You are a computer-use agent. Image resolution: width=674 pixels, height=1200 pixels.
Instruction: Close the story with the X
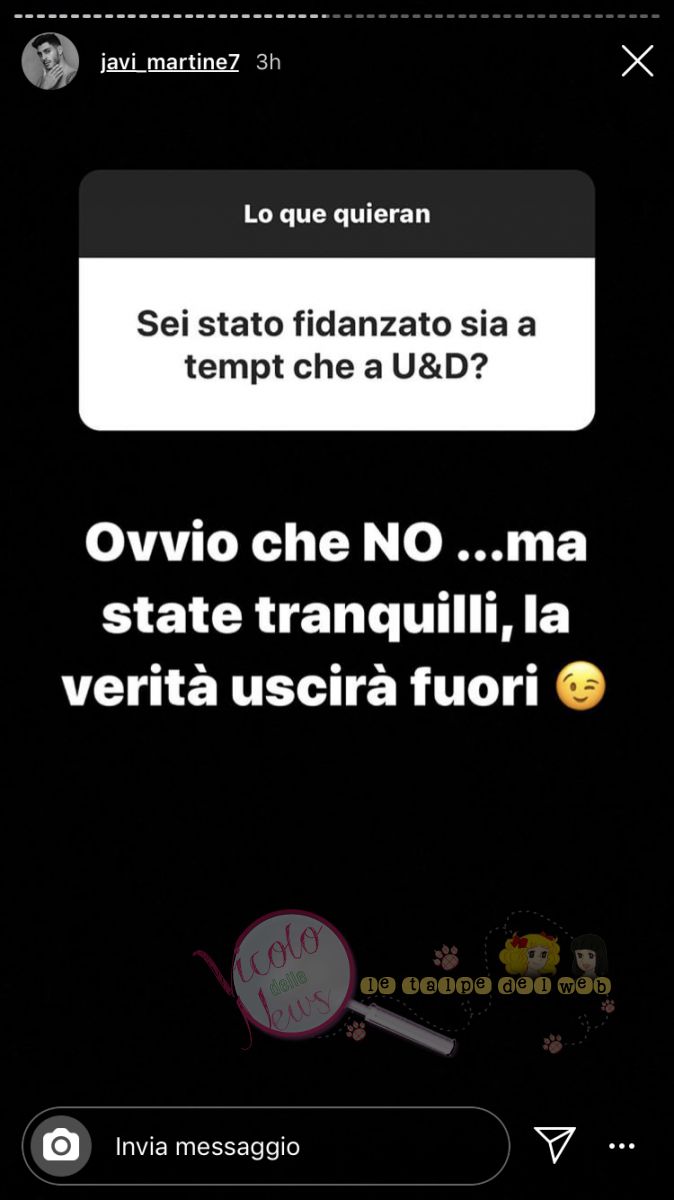pyautogui.click(x=637, y=61)
